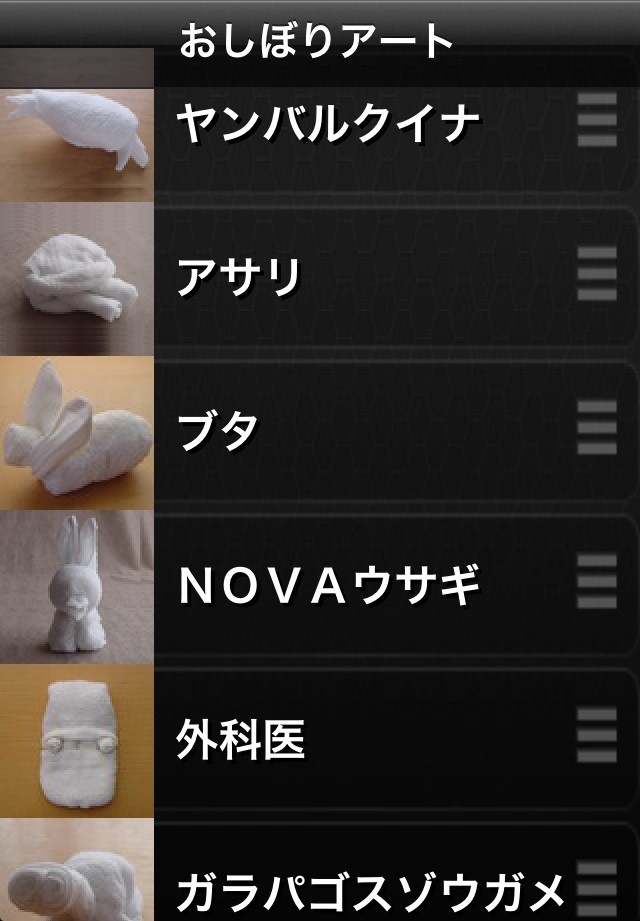Tap the reorder handle beside アサリ
Viewport: 640px width, 921px height.
(x=597, y=274)
